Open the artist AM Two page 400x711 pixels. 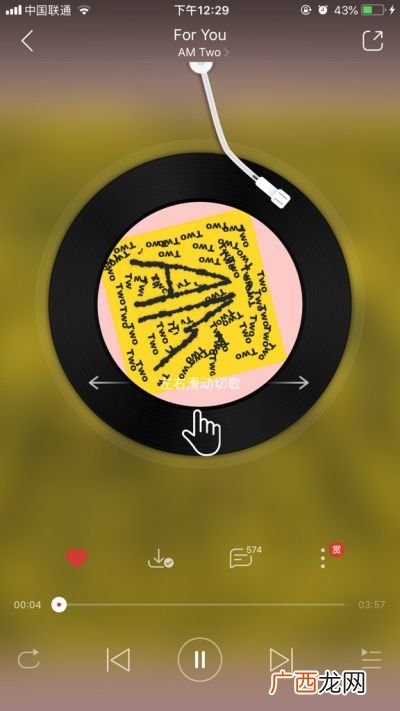click(x=203, y=52)
